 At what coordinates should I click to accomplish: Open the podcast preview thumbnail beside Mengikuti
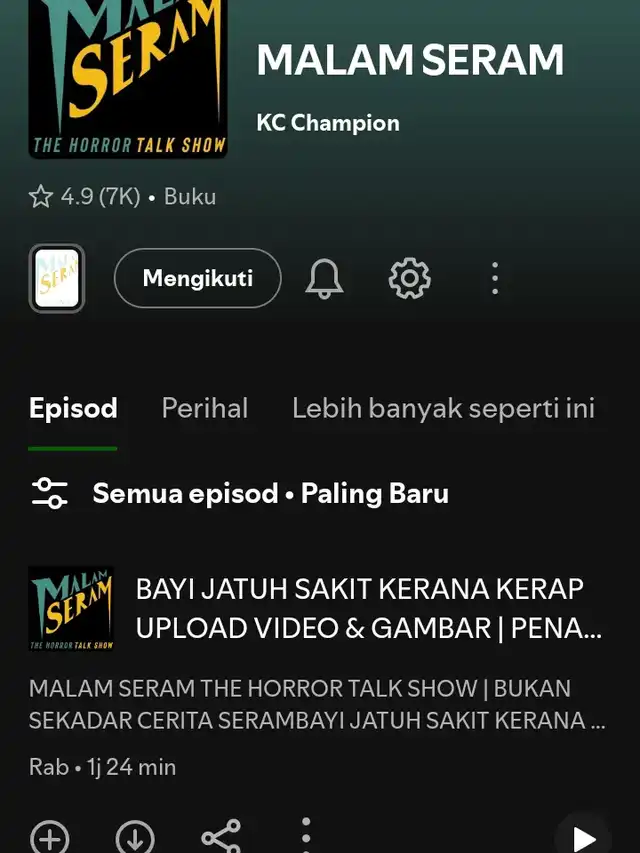(57, 278)
